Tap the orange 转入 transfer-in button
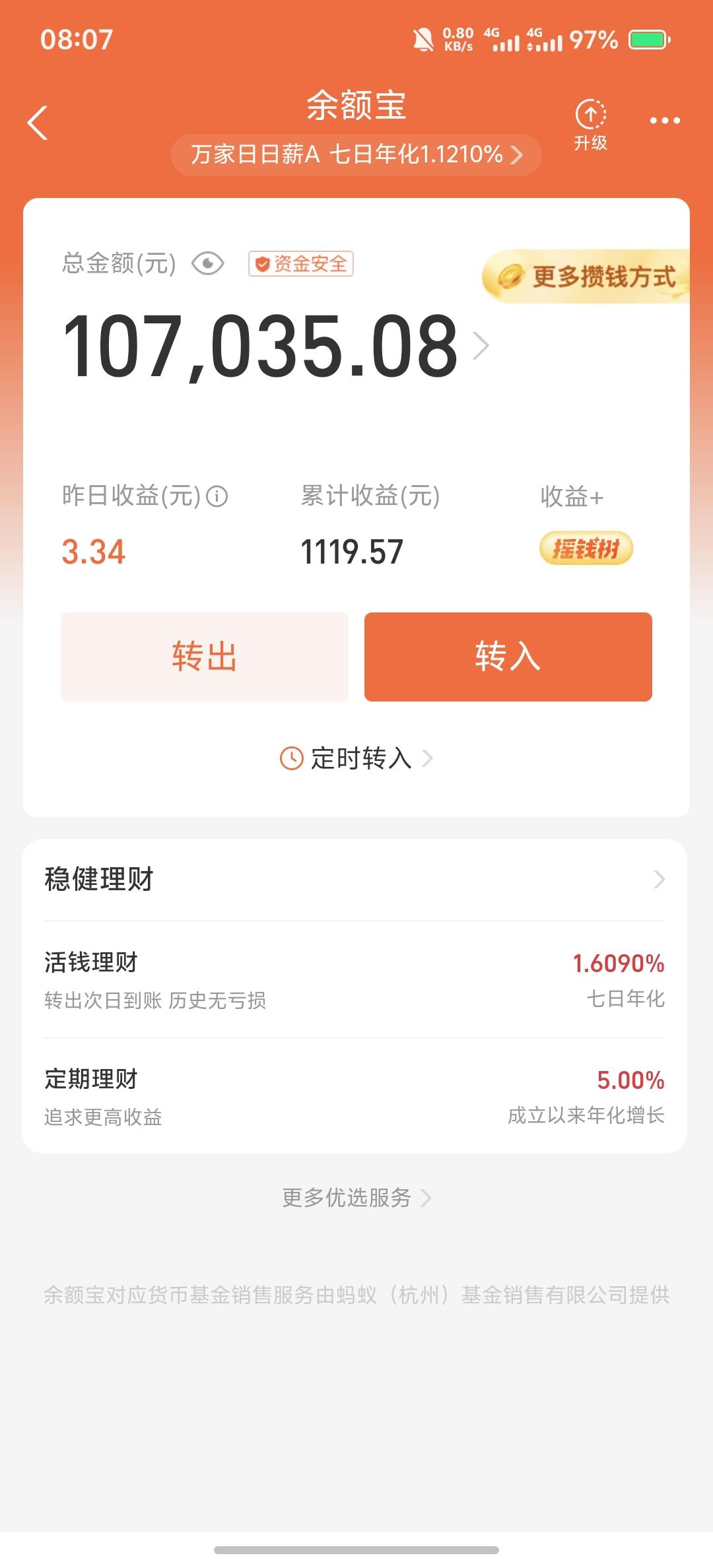This screenshot has height=1568, width=713. (508, 655)
